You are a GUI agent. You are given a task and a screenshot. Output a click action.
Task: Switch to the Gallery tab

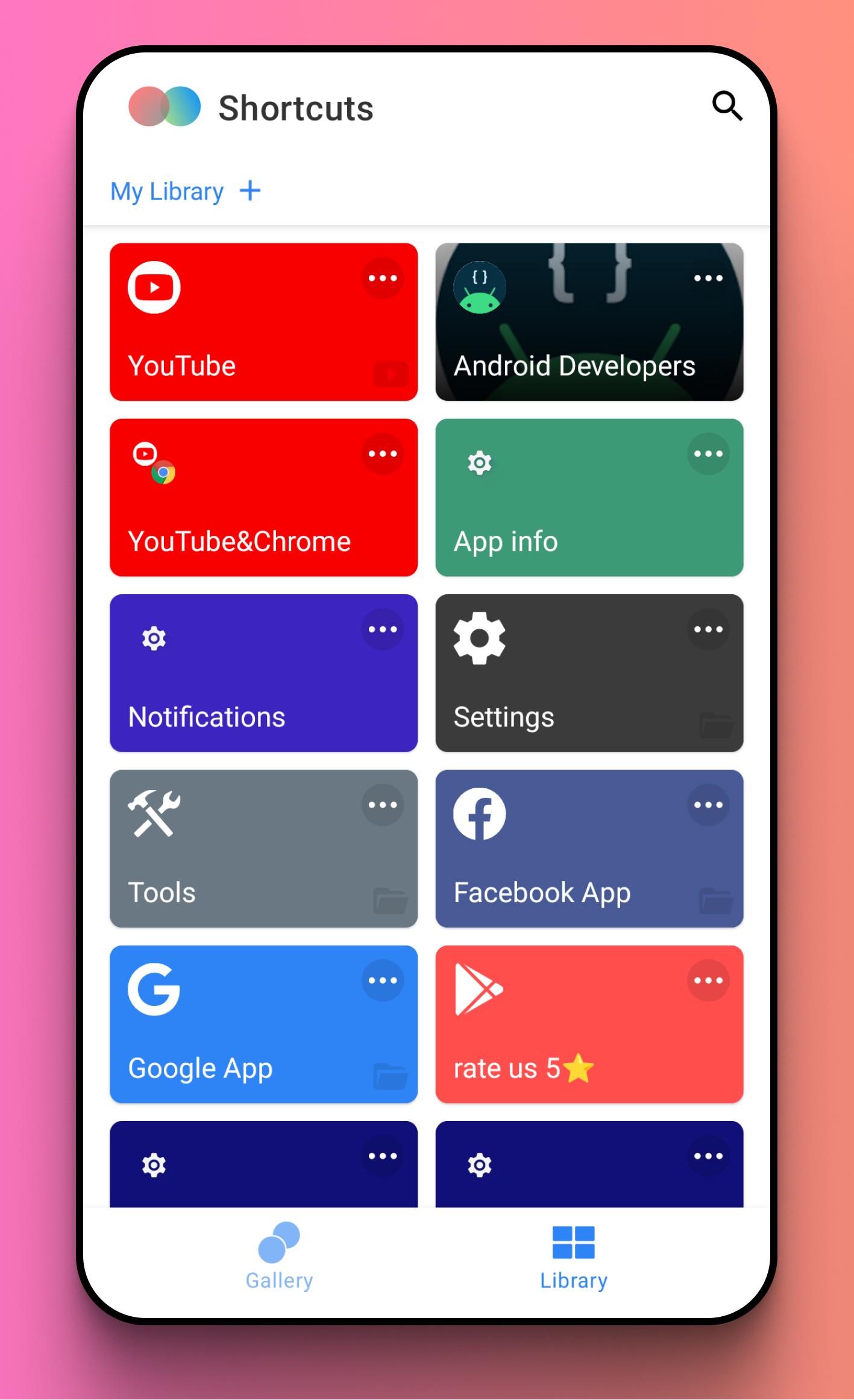click(x=279, y=1256)
